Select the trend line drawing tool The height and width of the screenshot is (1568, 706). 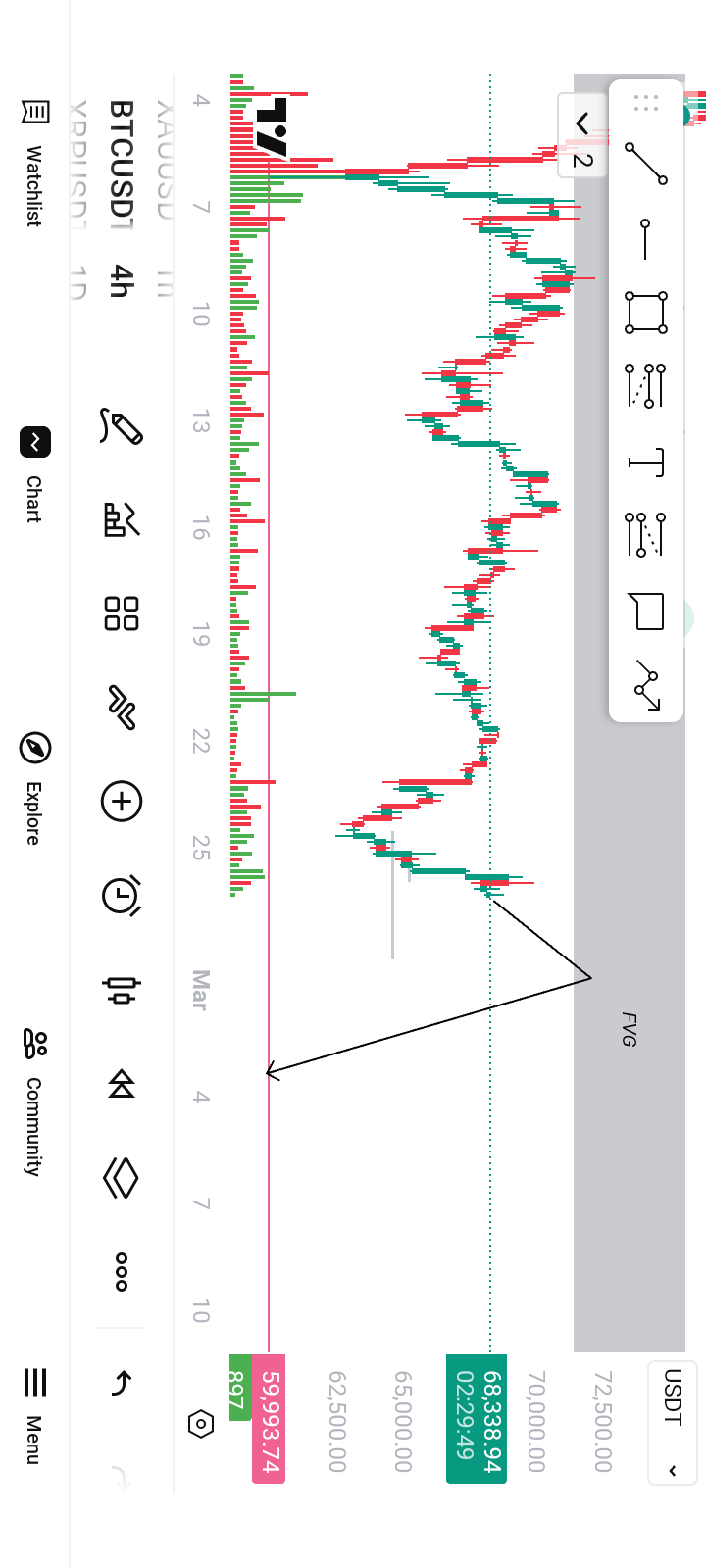tap(645, 163)
